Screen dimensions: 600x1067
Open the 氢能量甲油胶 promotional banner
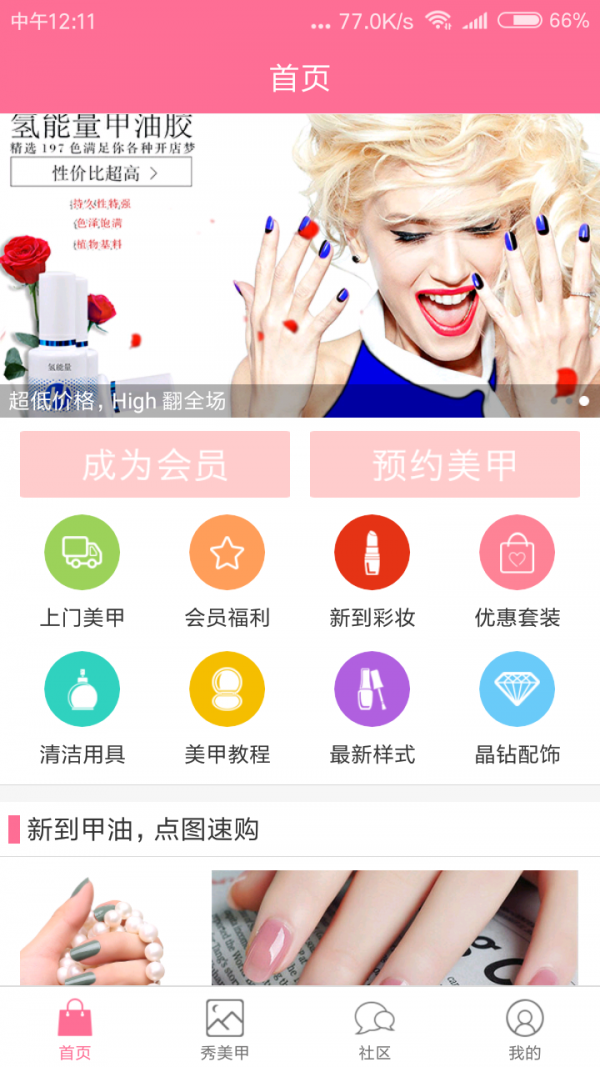click(300, 265)
